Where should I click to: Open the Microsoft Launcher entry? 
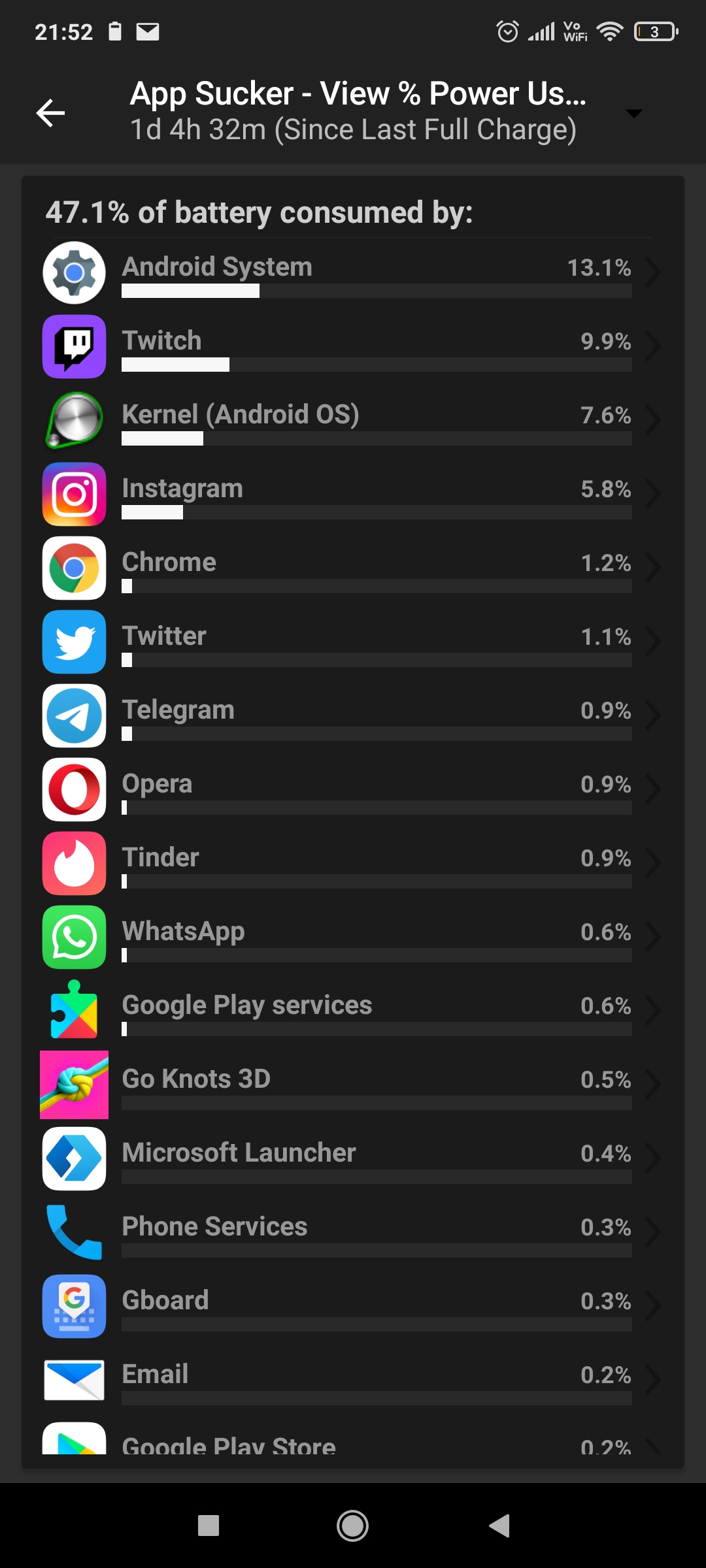pos(353,1158)
